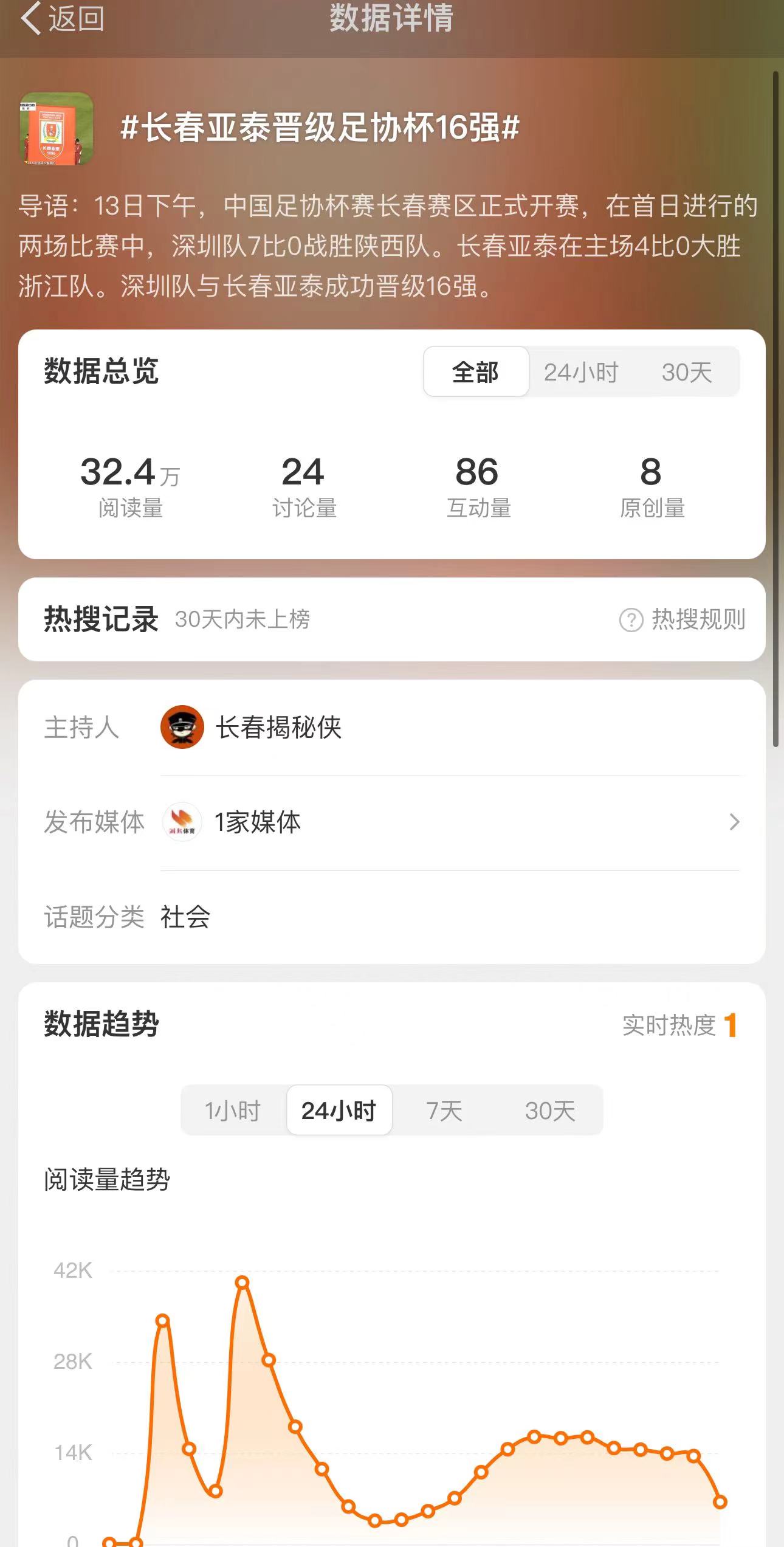Switch 数据总览 to 24小时
The image size is (784, 1547).
(581, 372)
